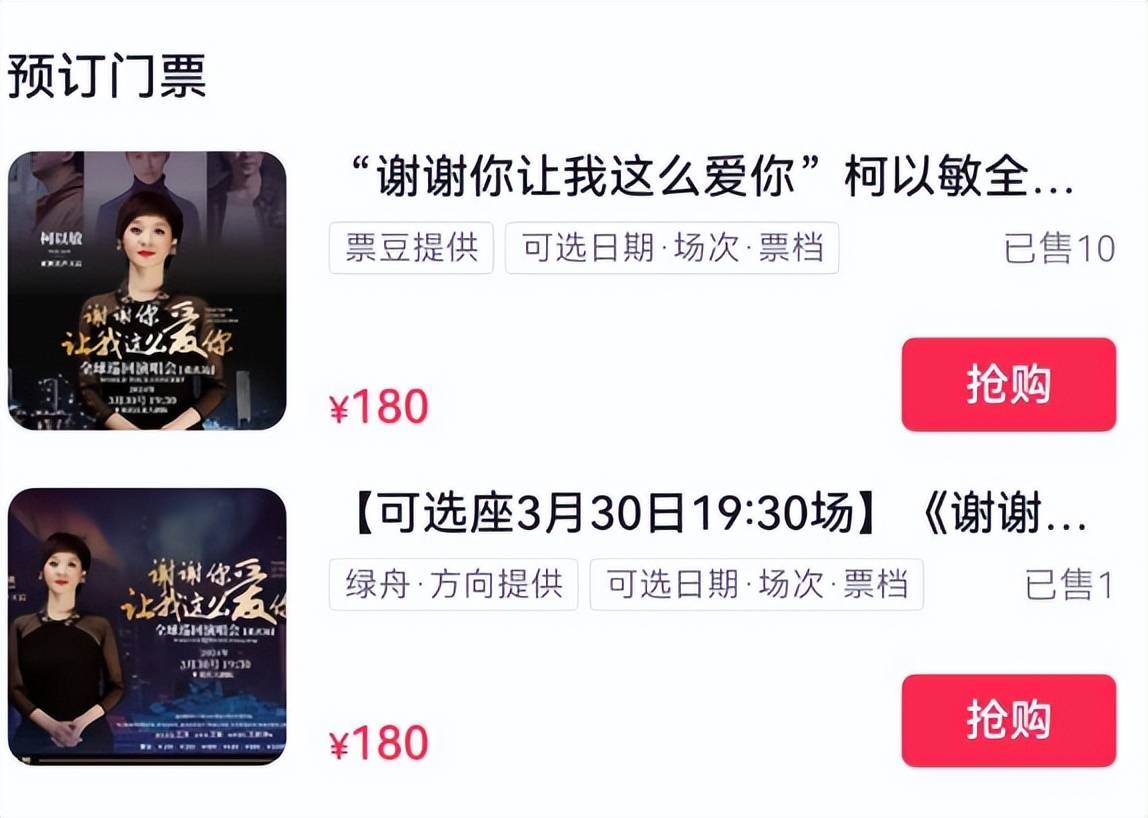Open the 3月30日19:30场 ticket poster in the second listing
Image resolution: width=1148 pixels, height=818 pixels.
[147, 627]
